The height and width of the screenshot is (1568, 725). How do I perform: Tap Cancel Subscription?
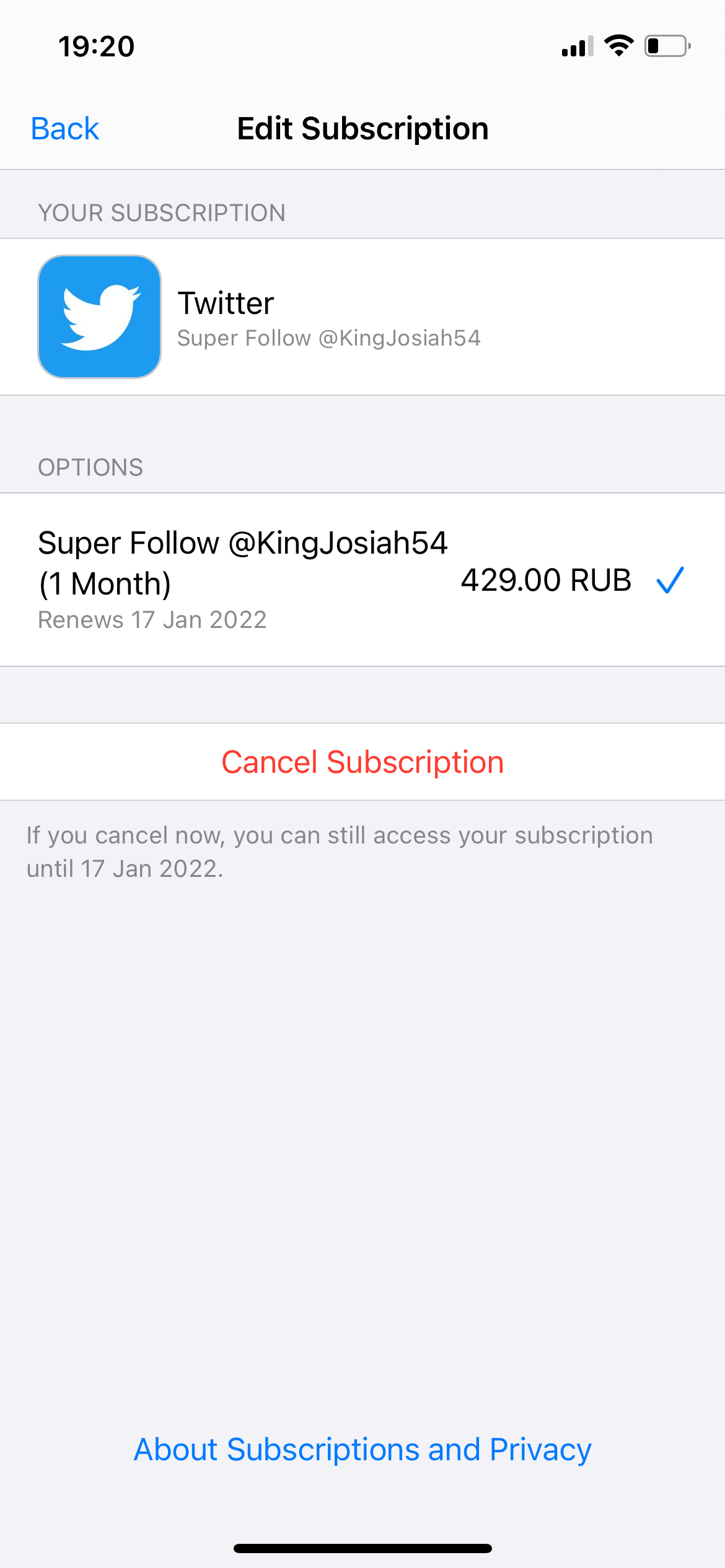click(x=362, y=762)
